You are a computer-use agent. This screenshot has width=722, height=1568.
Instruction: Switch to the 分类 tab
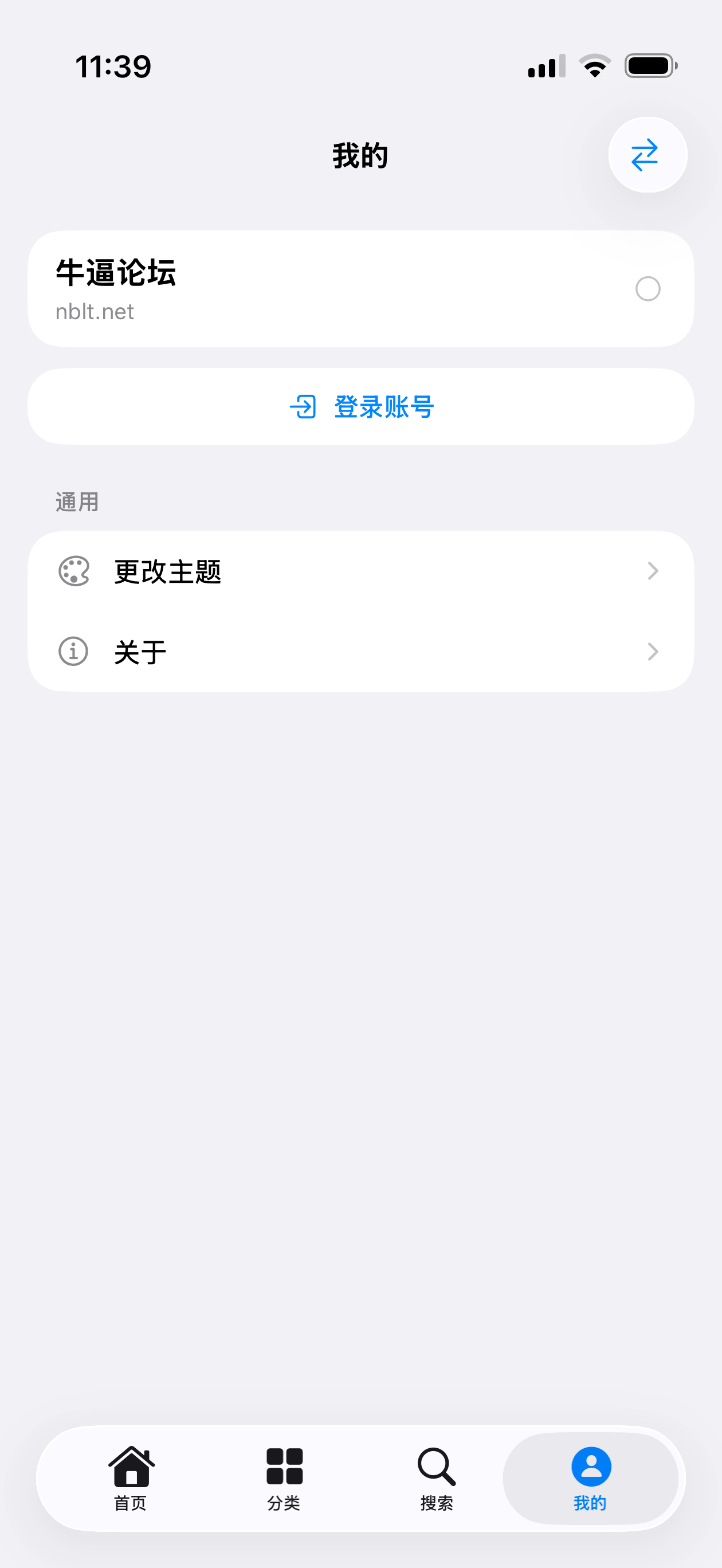[x=284, y=1479]
